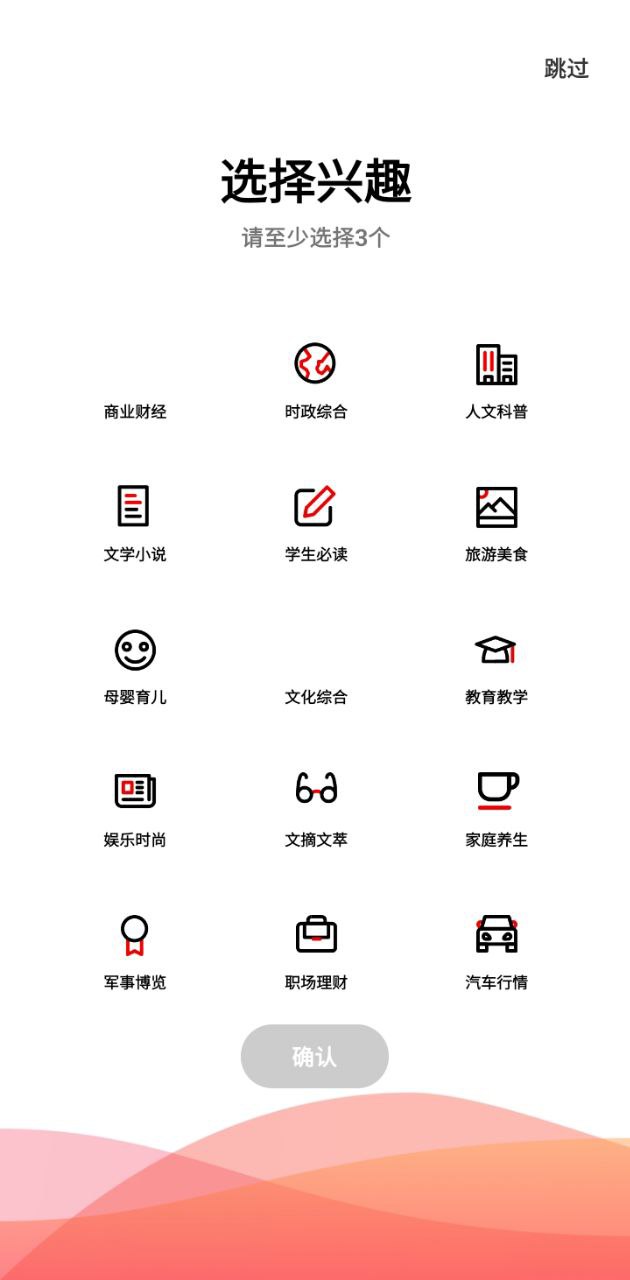630x1280 pixels.
Task: Select the 母婴育儿 interest
Action: click(x=135, y=666)
